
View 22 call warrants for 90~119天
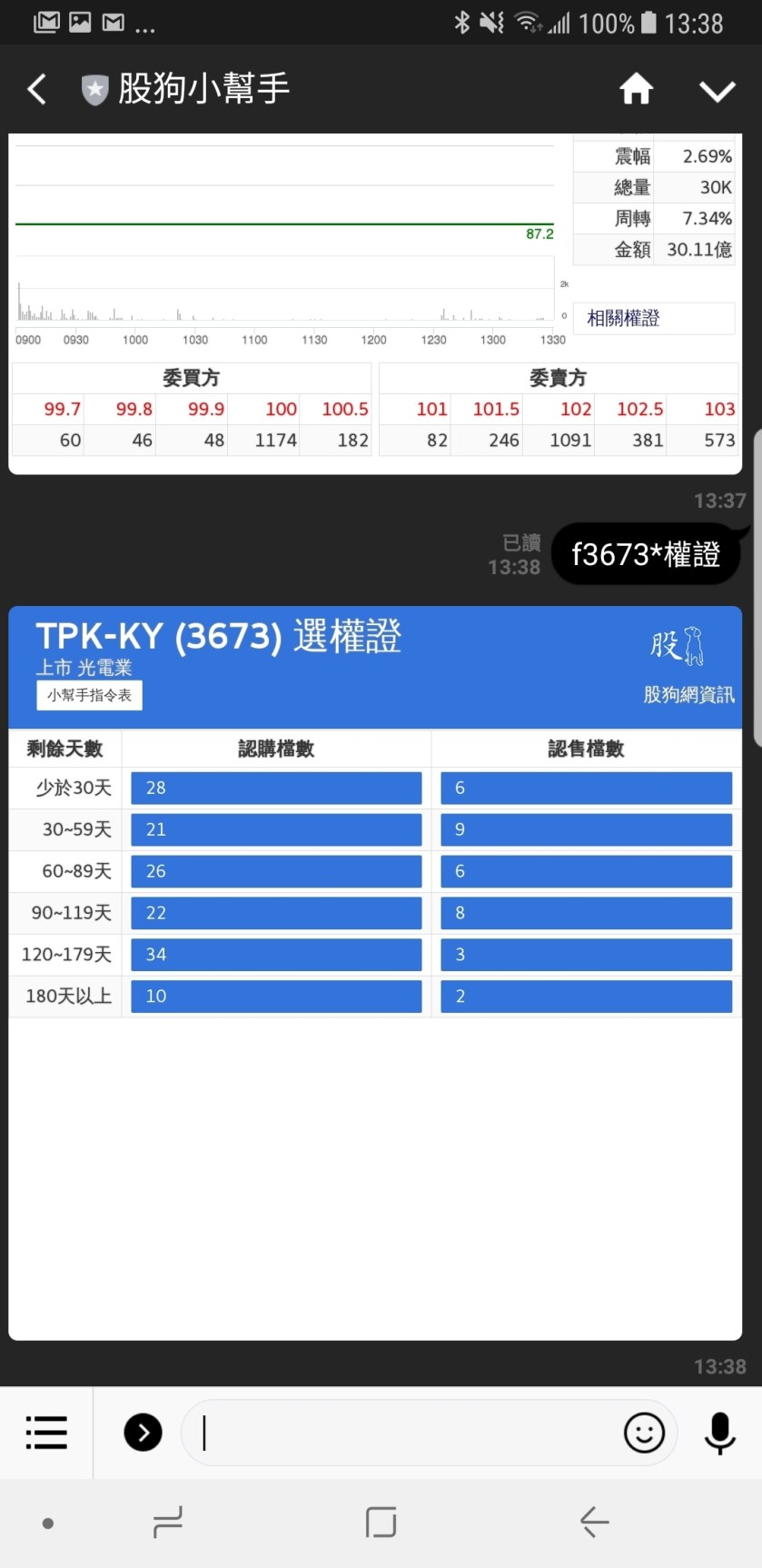[x=276, y=913]
